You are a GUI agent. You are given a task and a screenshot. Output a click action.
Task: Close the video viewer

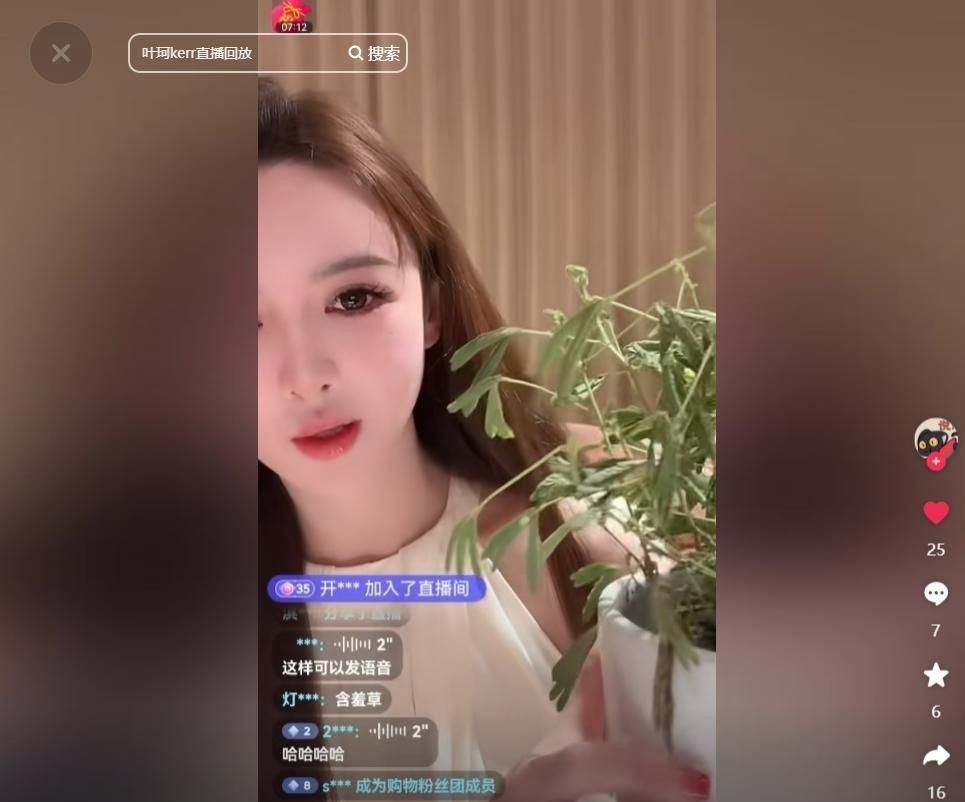click(61, 53)
